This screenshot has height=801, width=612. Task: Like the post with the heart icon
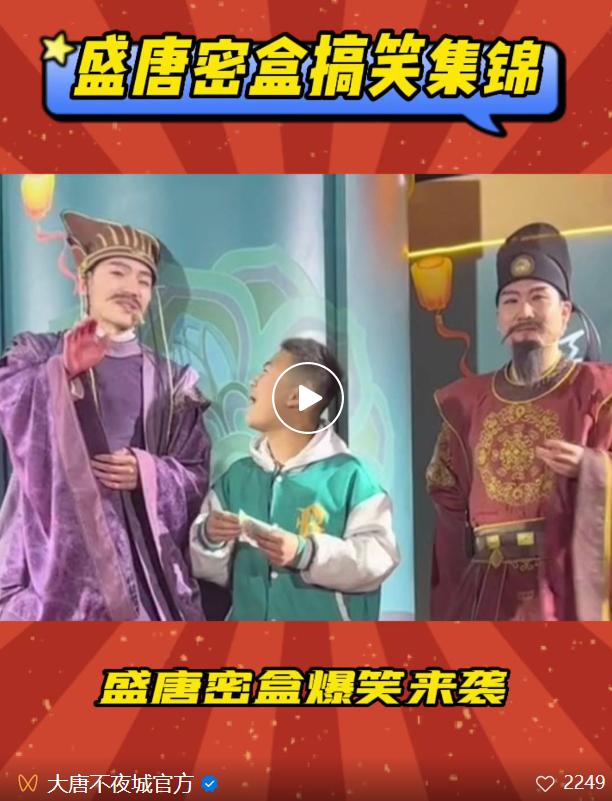coord(545,783)
